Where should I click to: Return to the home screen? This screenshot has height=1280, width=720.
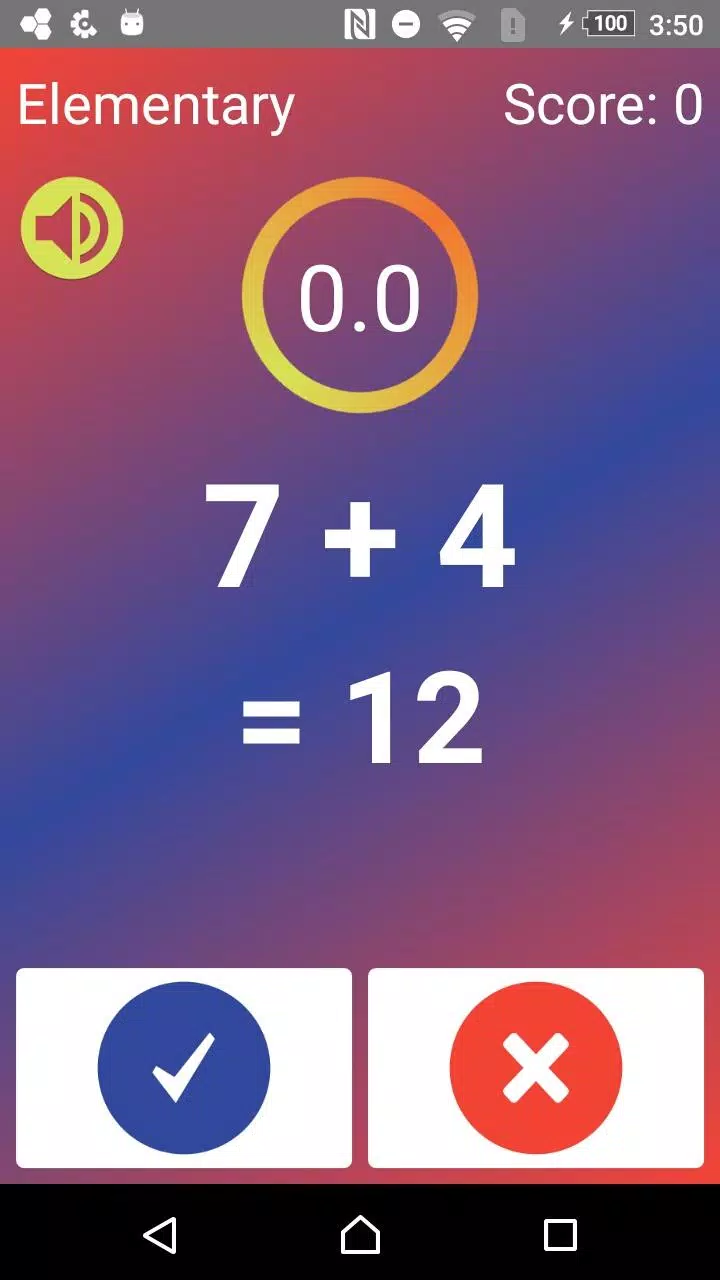click(360, 1235)
